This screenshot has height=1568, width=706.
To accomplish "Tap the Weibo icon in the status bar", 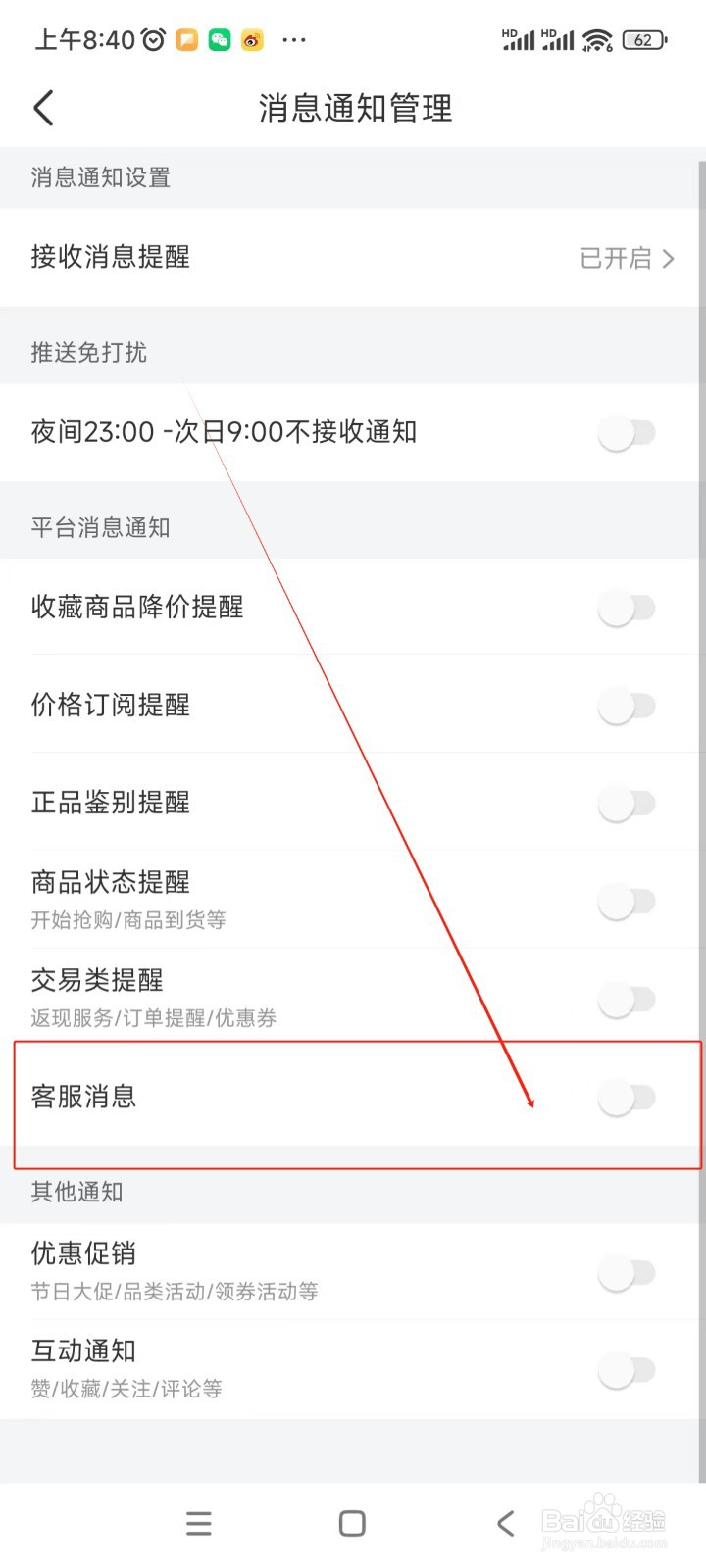I will (x=252, y=40).
